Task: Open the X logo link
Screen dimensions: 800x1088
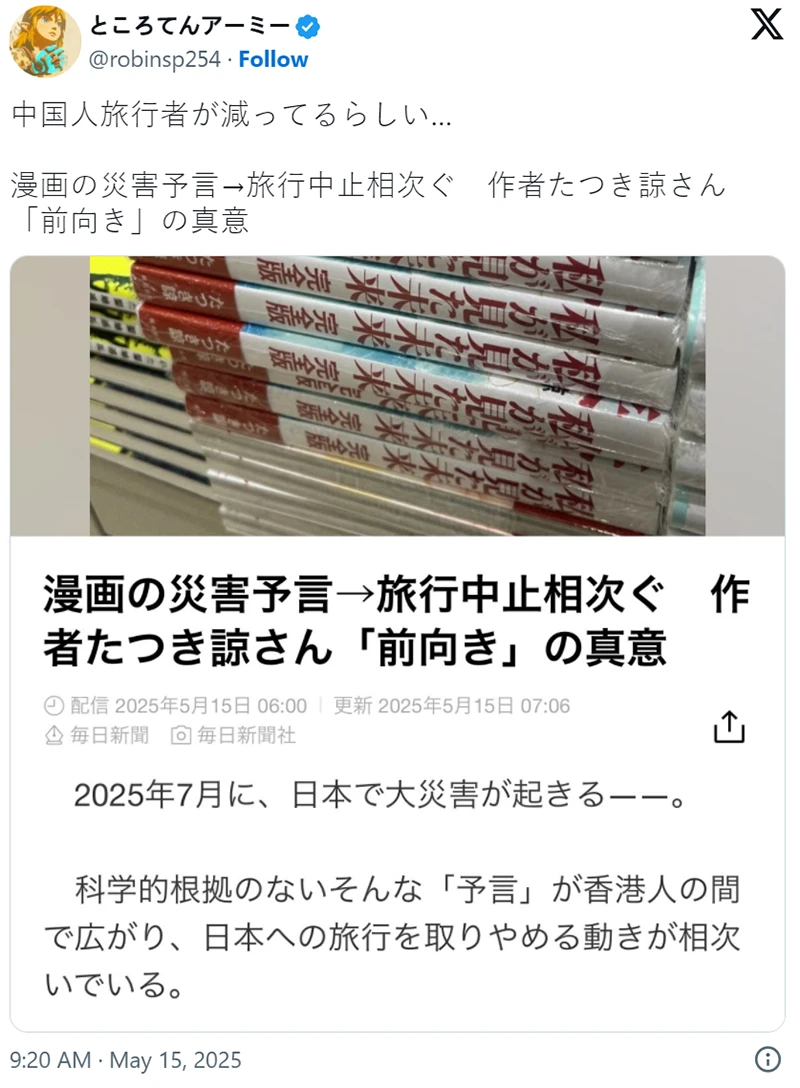Action: click(x=767, y=27)
